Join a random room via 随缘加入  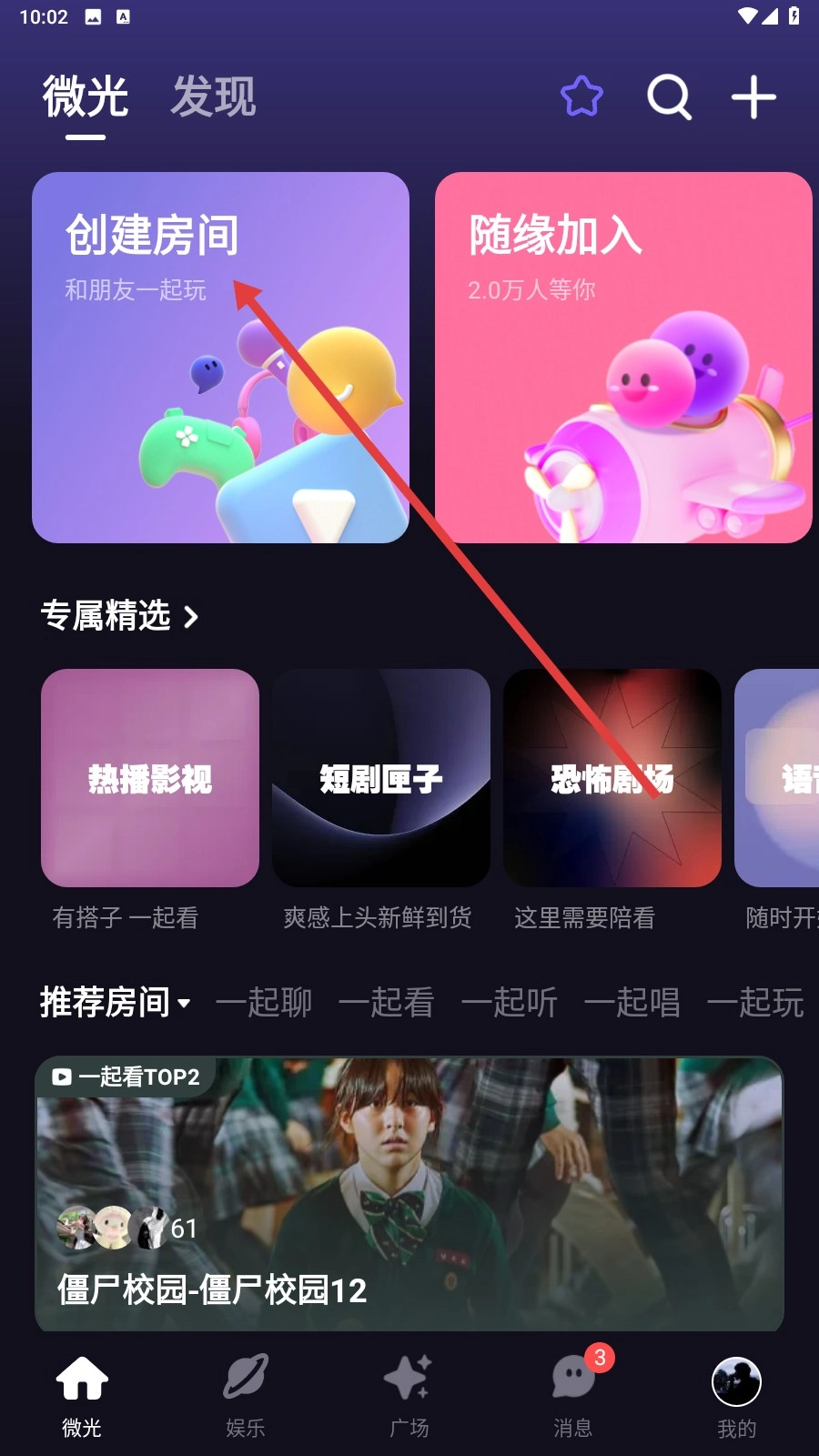point(623,357)
